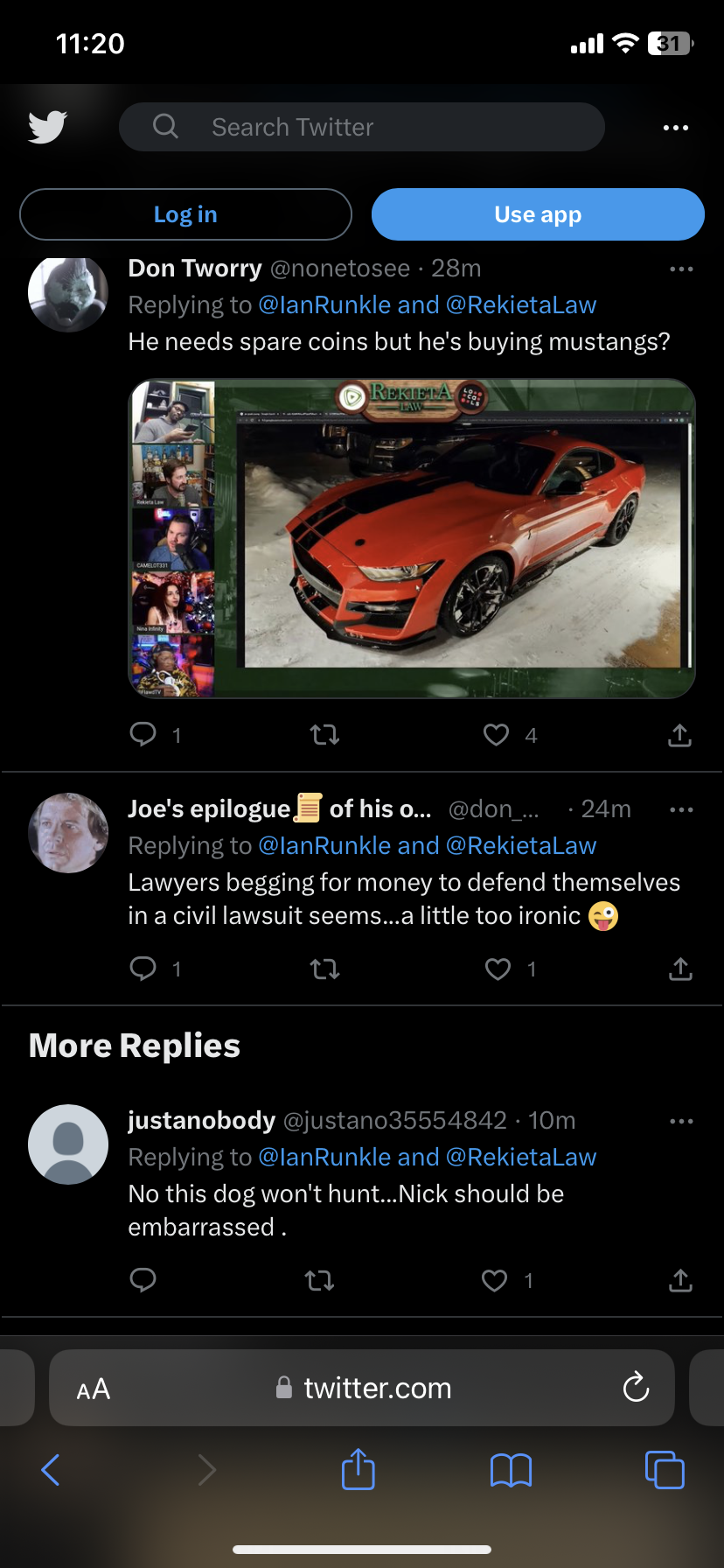Tap the Search Twitter field
The width and height of the screenshot is (724, 1568).
(x=361, y=127)
